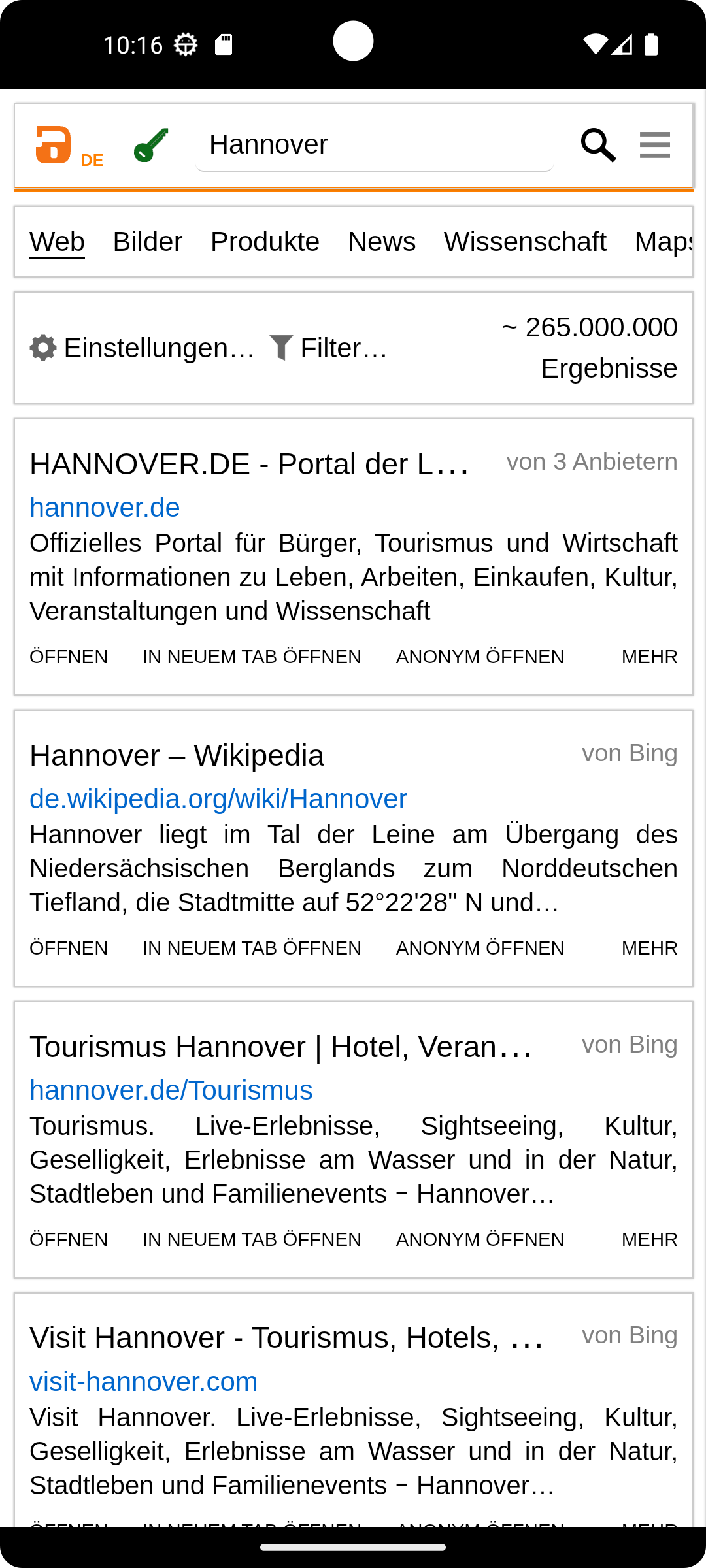Switch to the Bilder tab

(147, 242)
